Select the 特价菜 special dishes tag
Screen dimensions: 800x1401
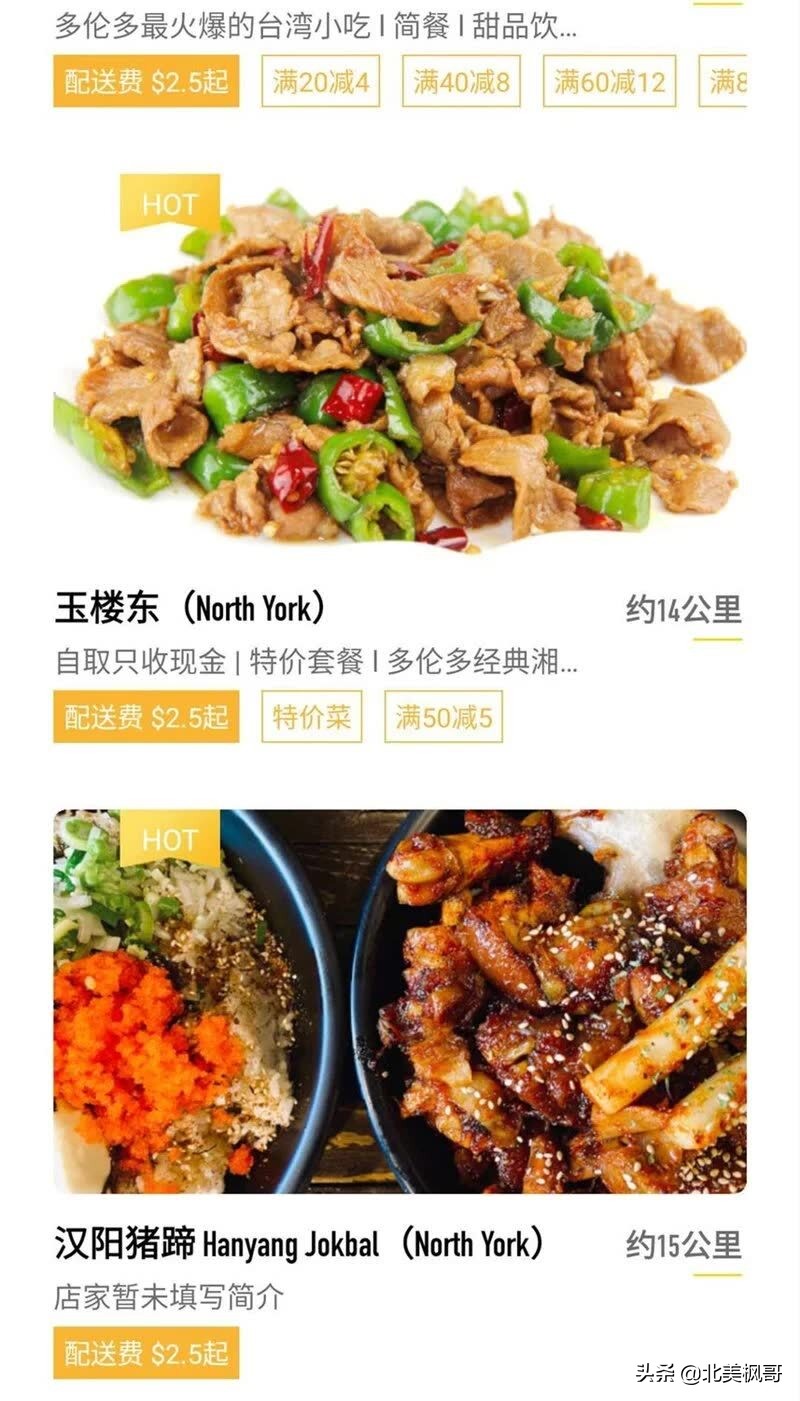311,718
